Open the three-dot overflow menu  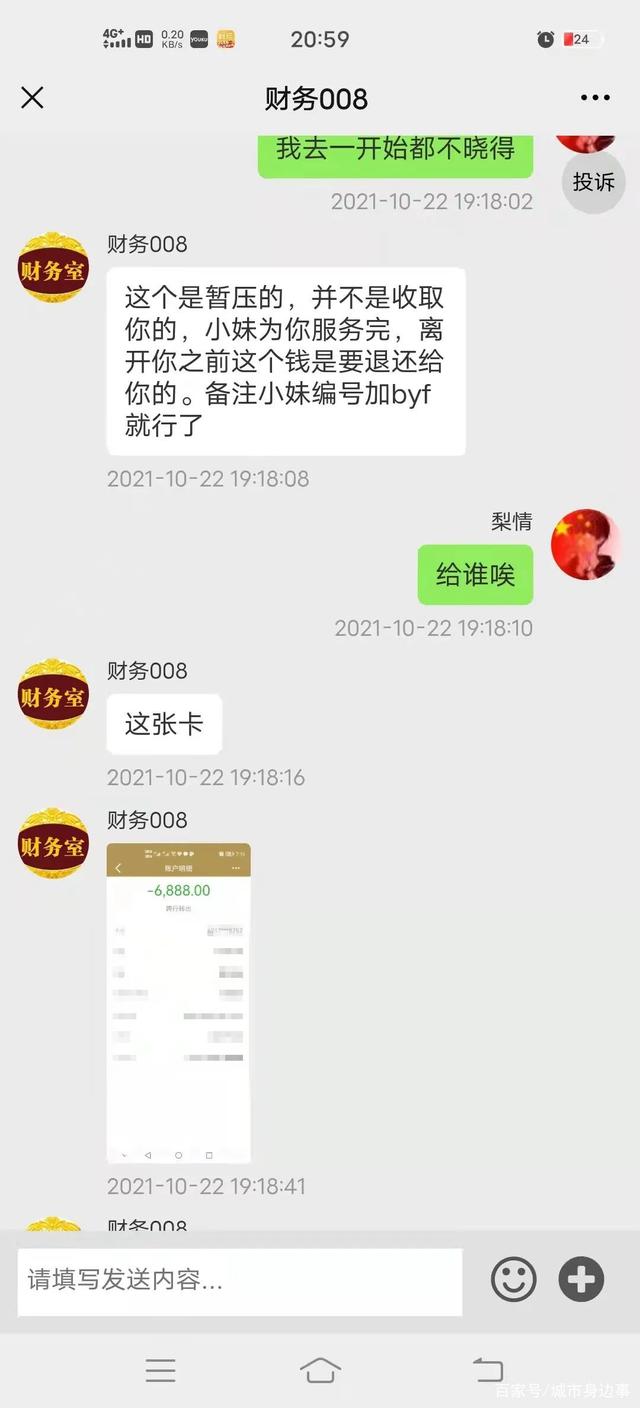click(595, 98)
